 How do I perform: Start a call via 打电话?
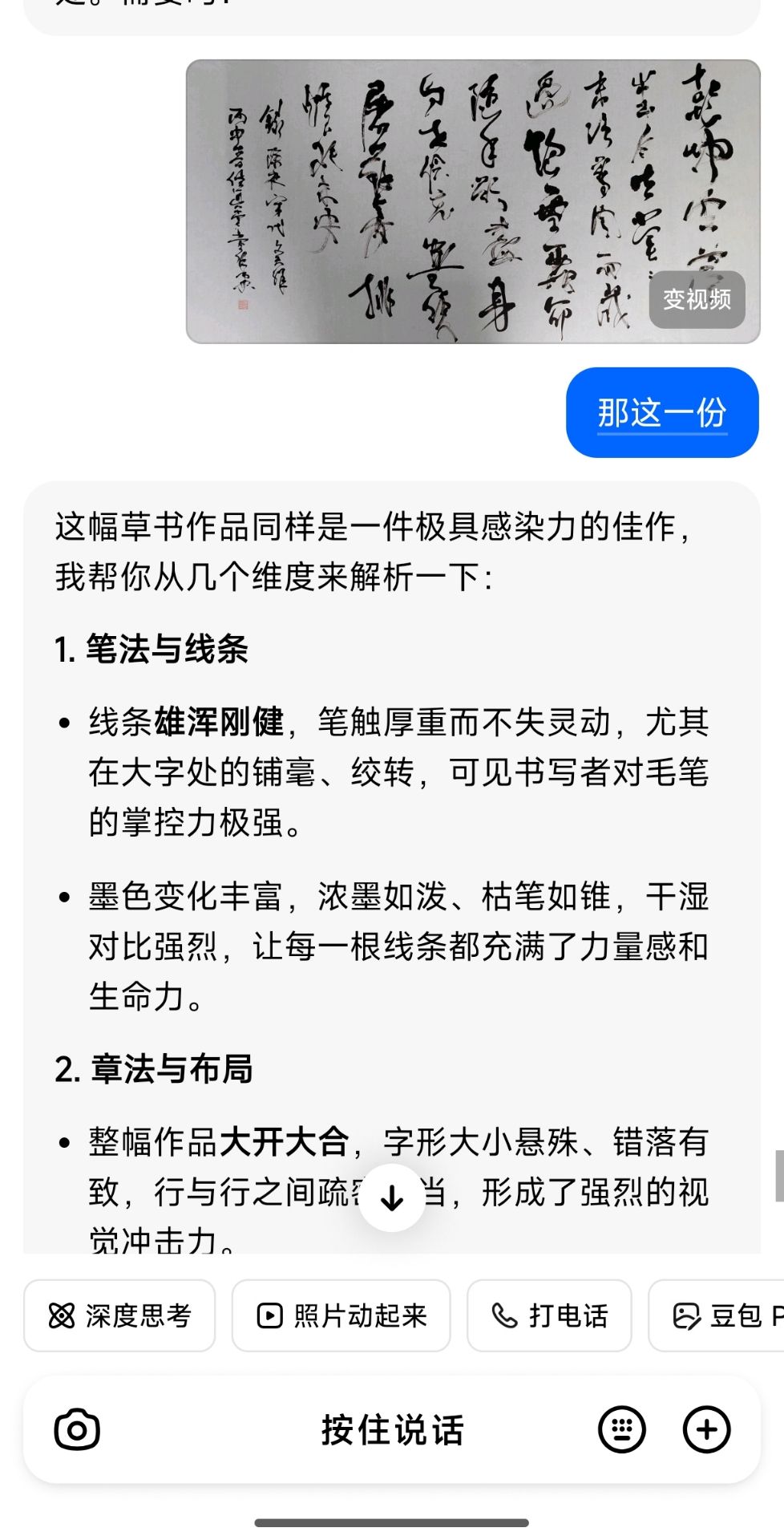coord(549,1315)
